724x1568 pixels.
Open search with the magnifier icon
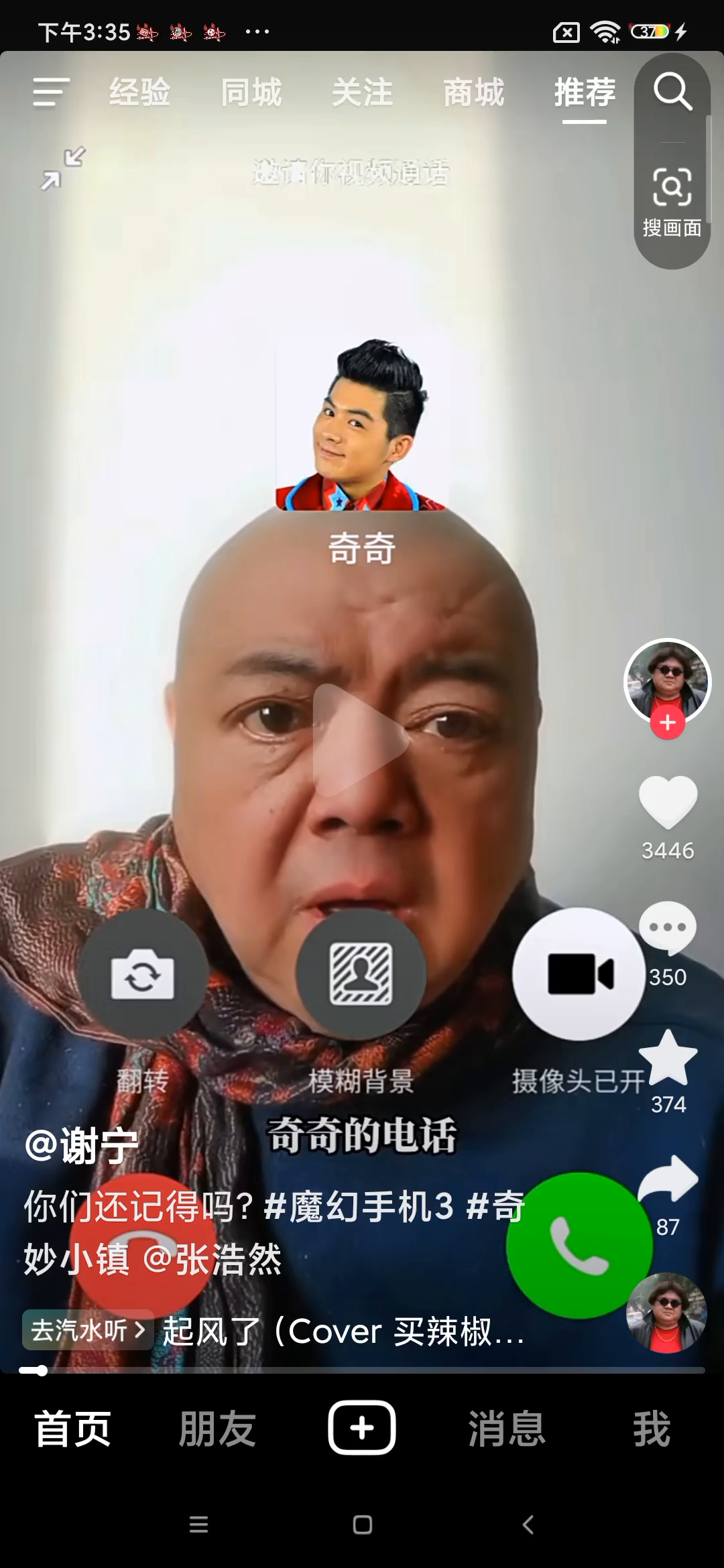pos(672,92)
